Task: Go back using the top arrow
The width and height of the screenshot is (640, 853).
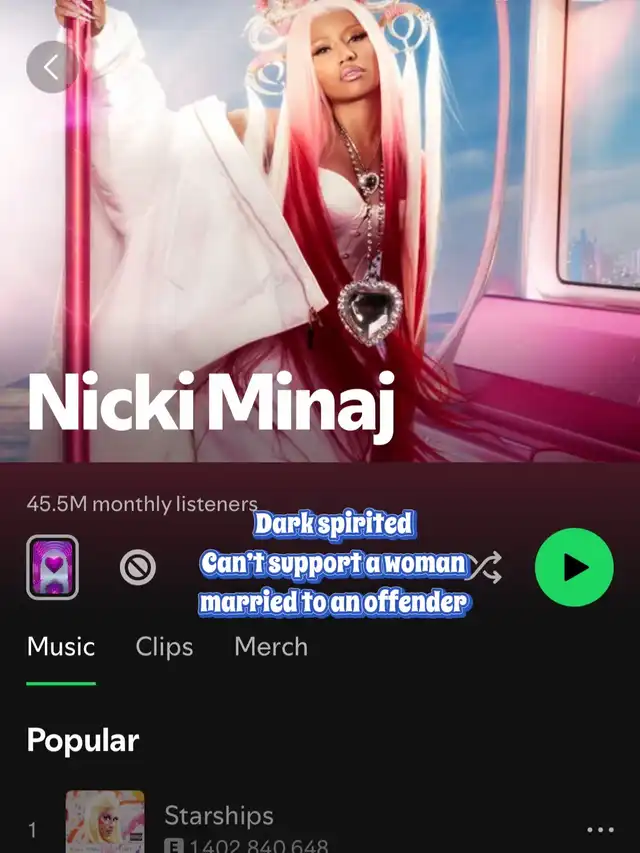Action: click(x=51, y=68)
